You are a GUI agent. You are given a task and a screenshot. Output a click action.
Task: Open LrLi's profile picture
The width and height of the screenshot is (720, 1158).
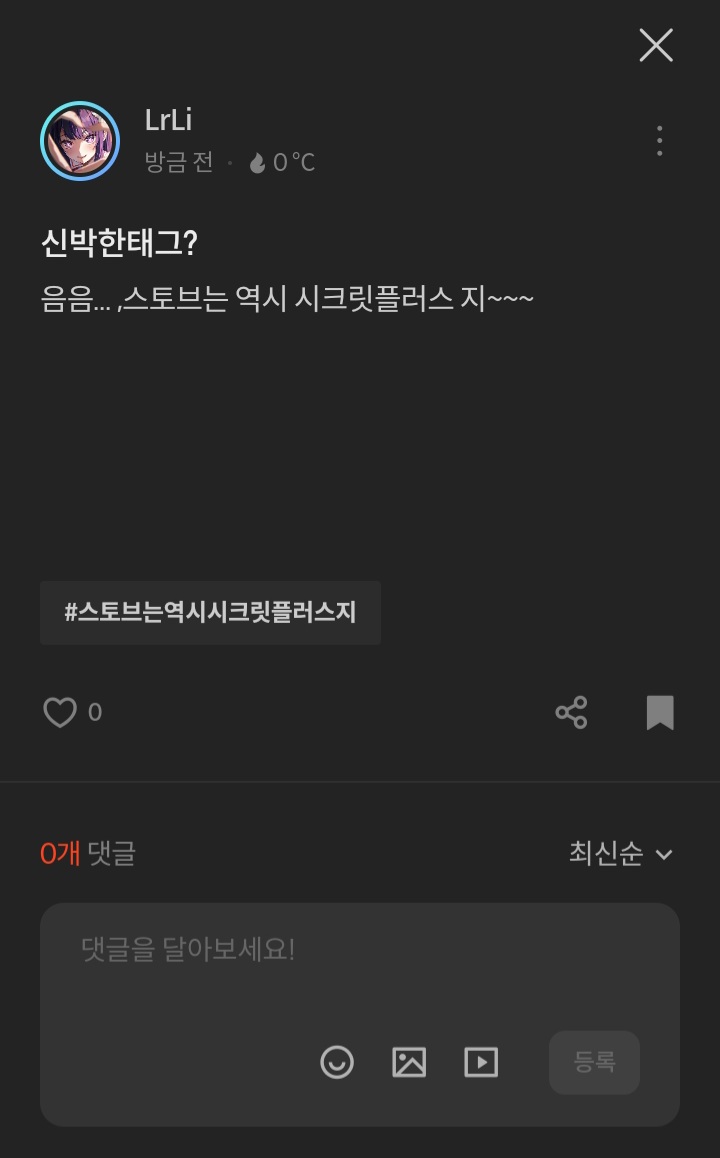click(80, 141)
